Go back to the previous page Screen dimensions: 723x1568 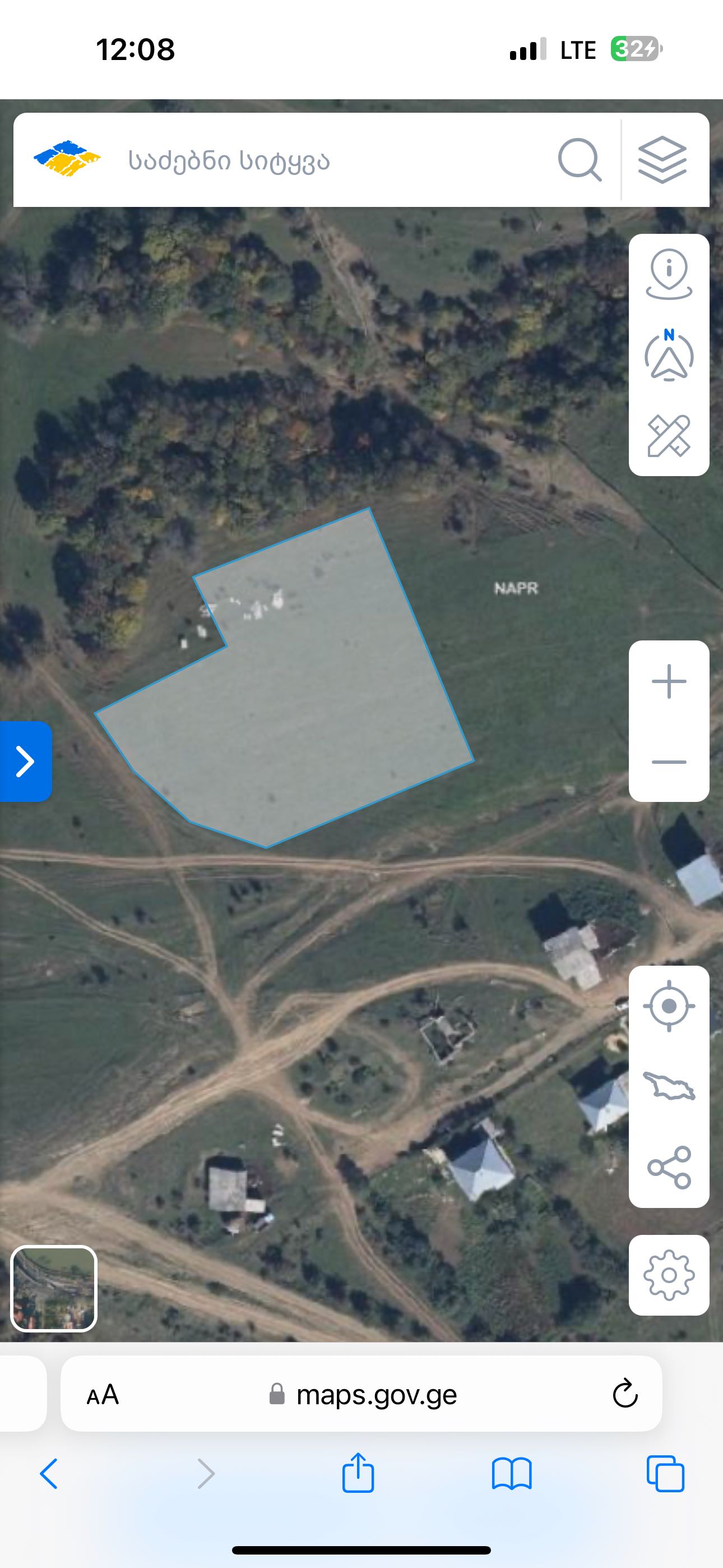pyautogui.click(x=49, y=1474)
